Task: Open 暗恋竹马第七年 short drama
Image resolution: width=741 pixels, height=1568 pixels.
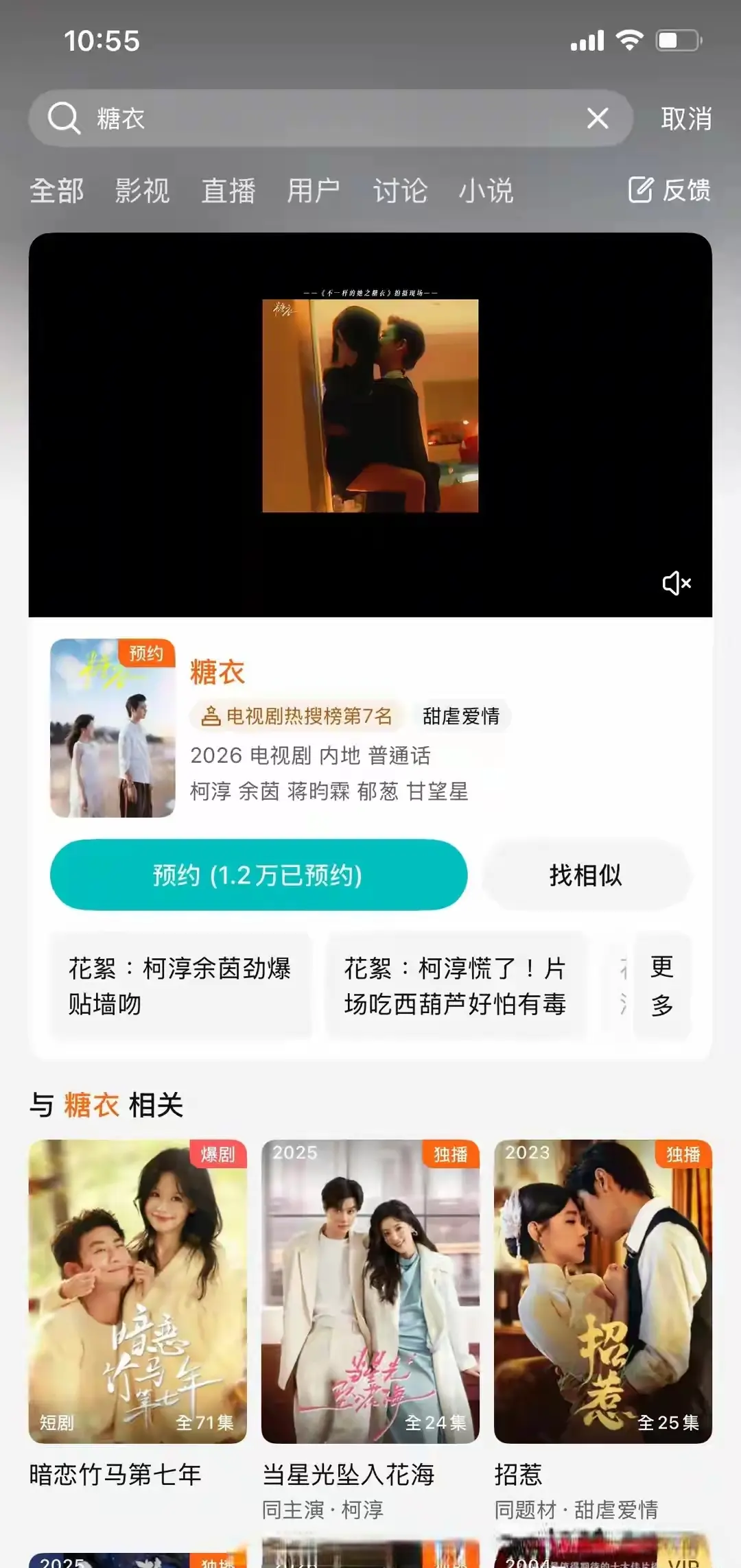Action: pos(137,1291)
